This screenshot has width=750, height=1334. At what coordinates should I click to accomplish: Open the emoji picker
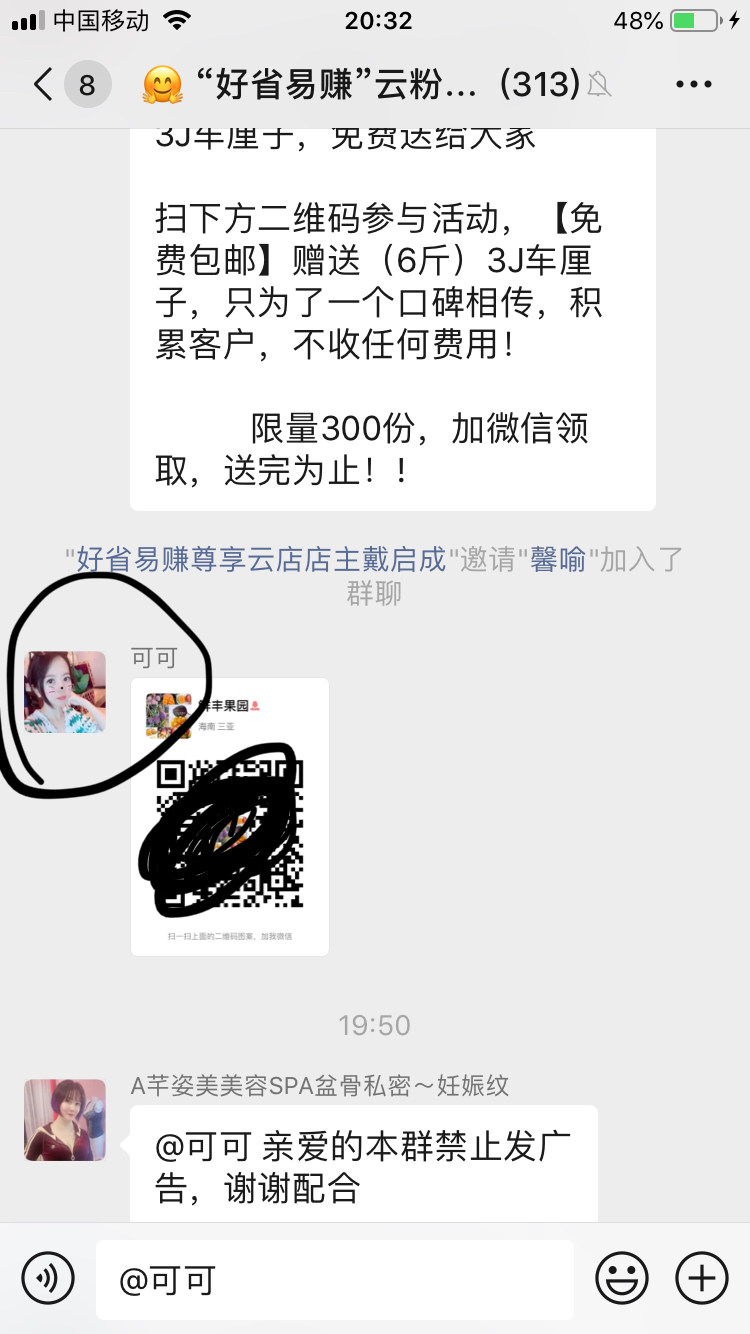click(620, 1277)
